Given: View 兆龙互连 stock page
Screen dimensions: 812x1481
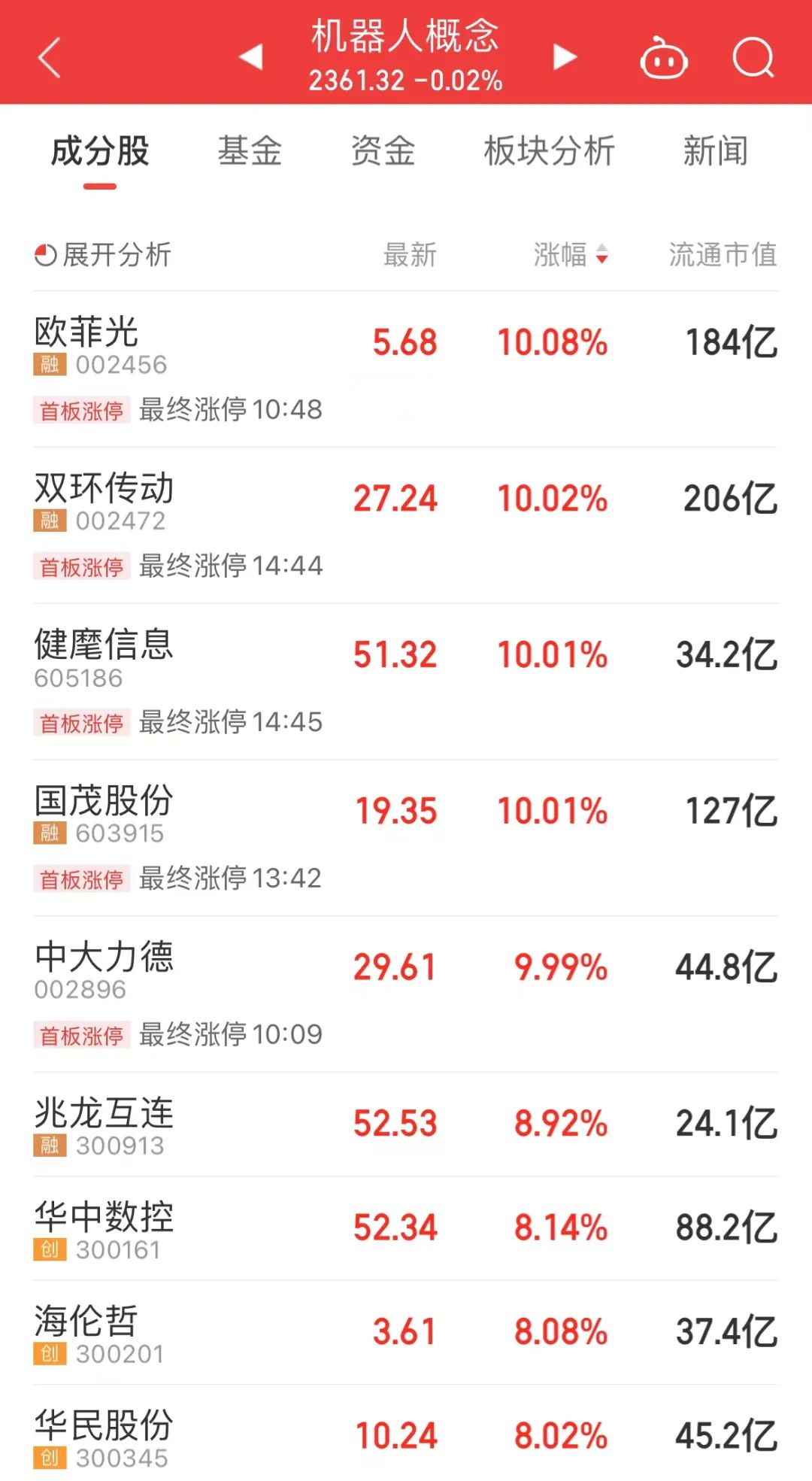Looking at the screenshot, I should coord(104,1114).
